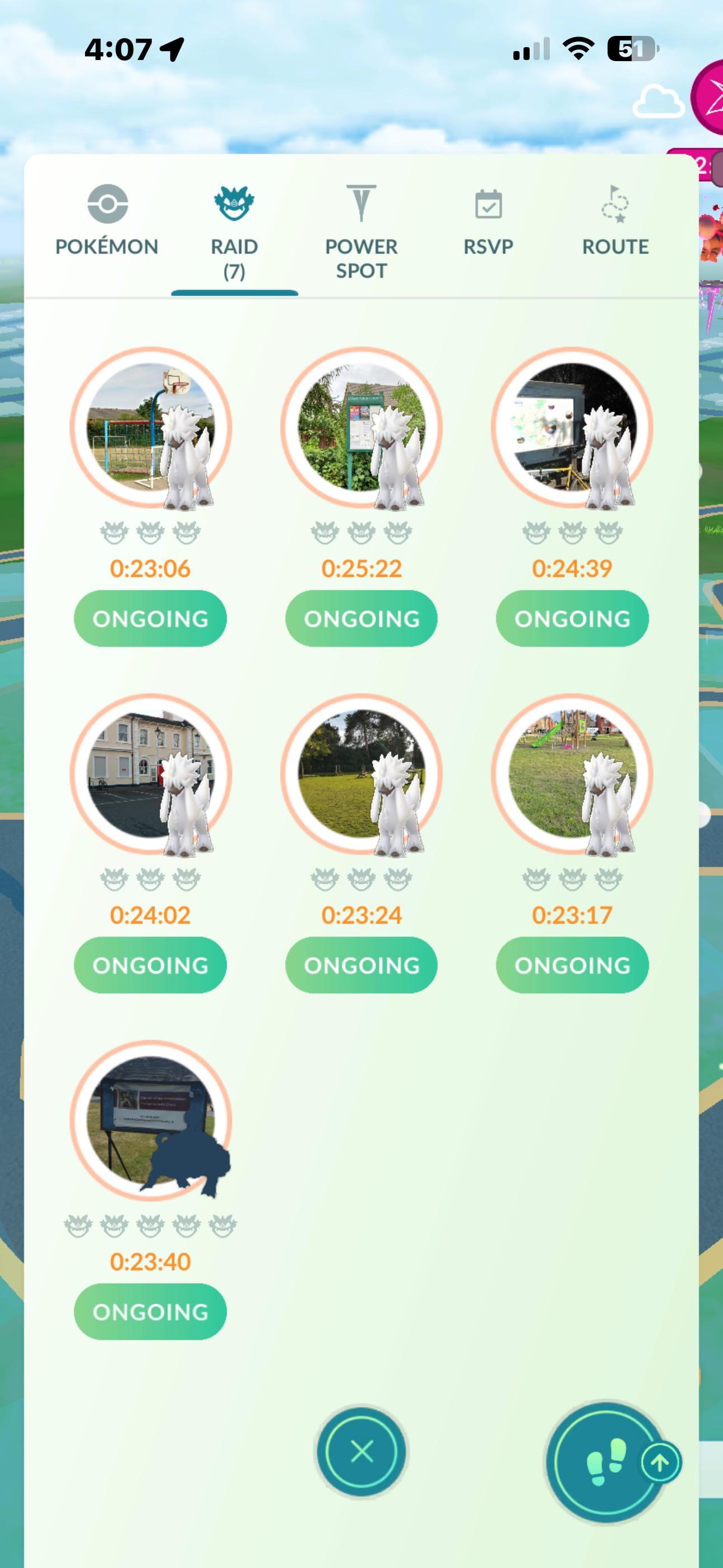This screenshot has width=723, height=1568.
Task: Select the Raid (7) tab
Action: [x=234, y=231]
